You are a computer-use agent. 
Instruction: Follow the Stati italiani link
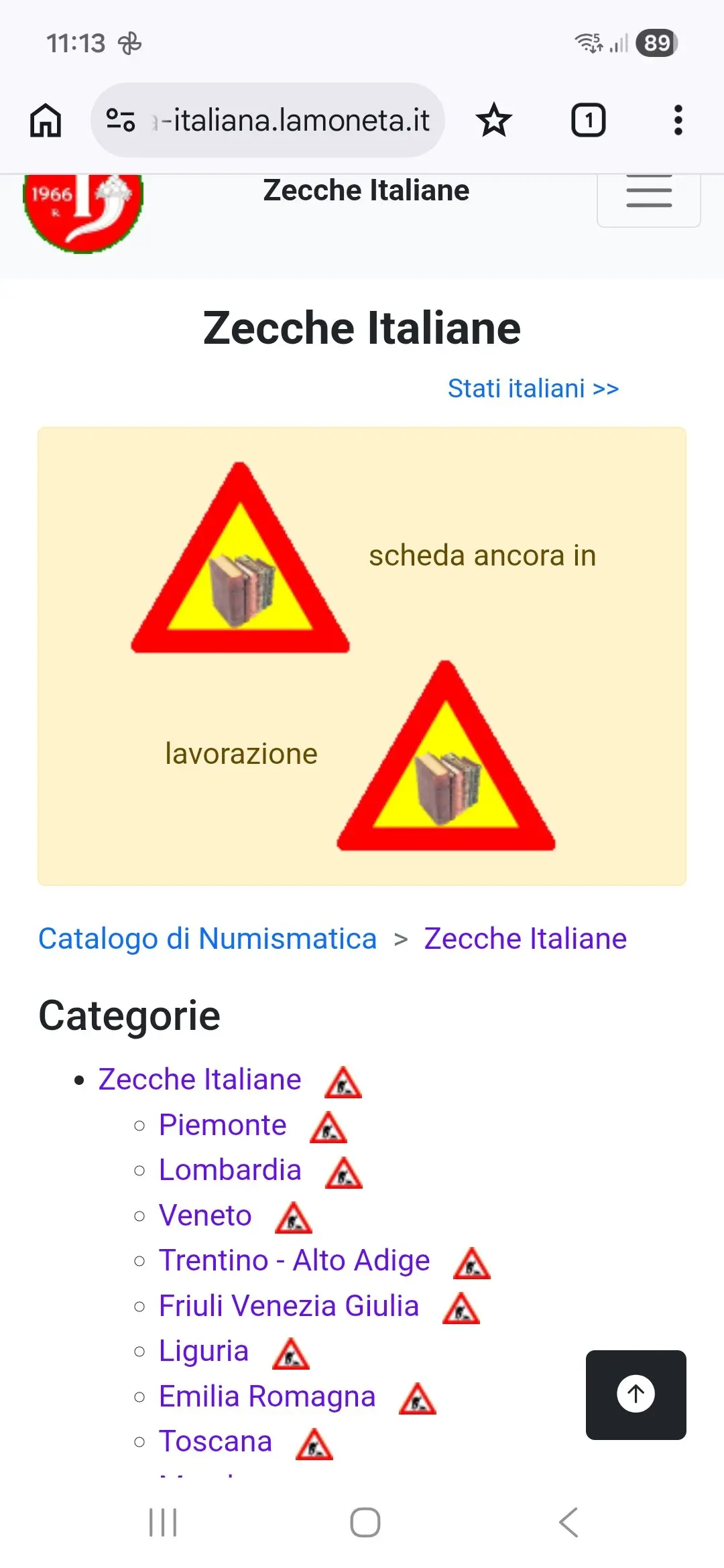[x=533, y=389]
